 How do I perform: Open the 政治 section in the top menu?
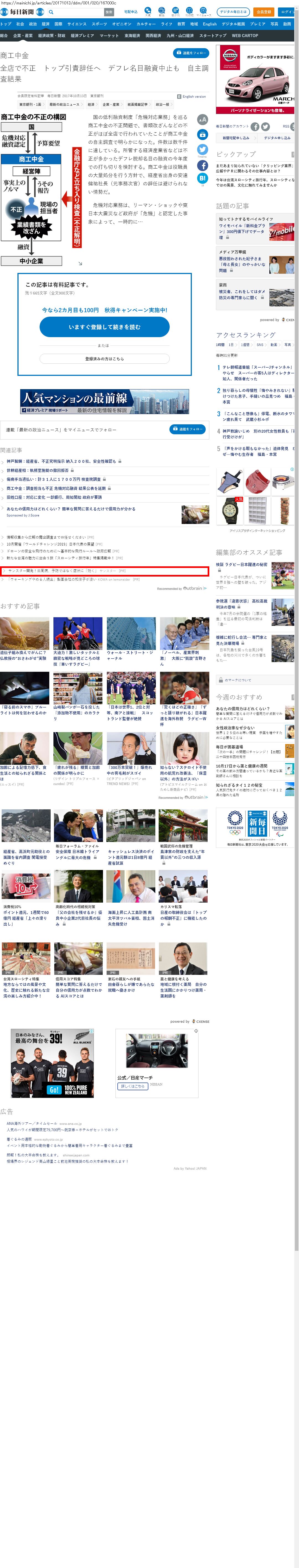[33, 24]
